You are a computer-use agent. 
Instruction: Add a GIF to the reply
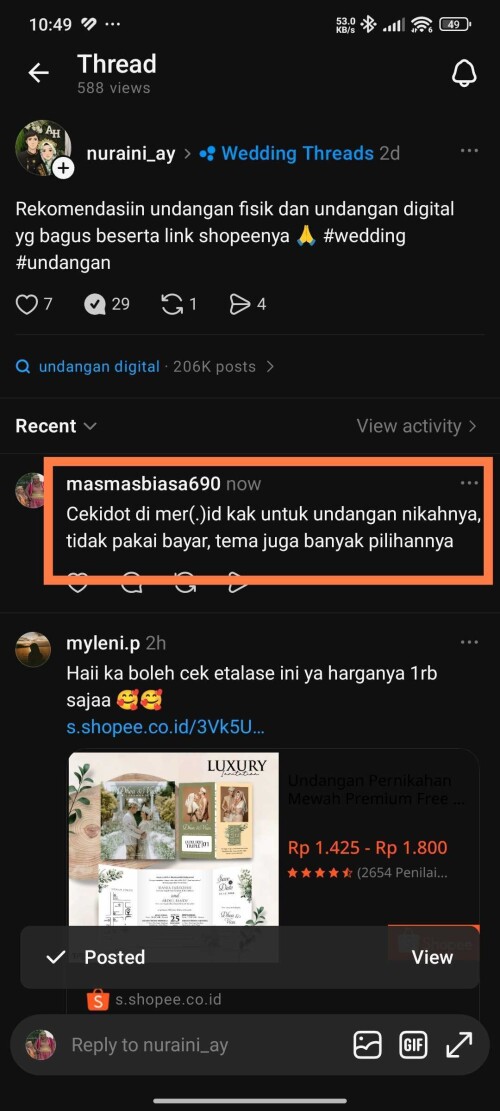coord(413,1044)
